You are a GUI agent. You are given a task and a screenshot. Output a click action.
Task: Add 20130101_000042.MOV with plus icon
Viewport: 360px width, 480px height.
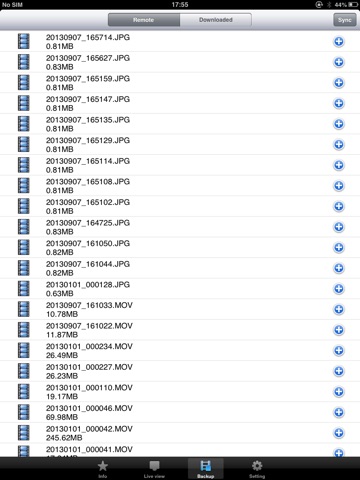pos(339,433)
